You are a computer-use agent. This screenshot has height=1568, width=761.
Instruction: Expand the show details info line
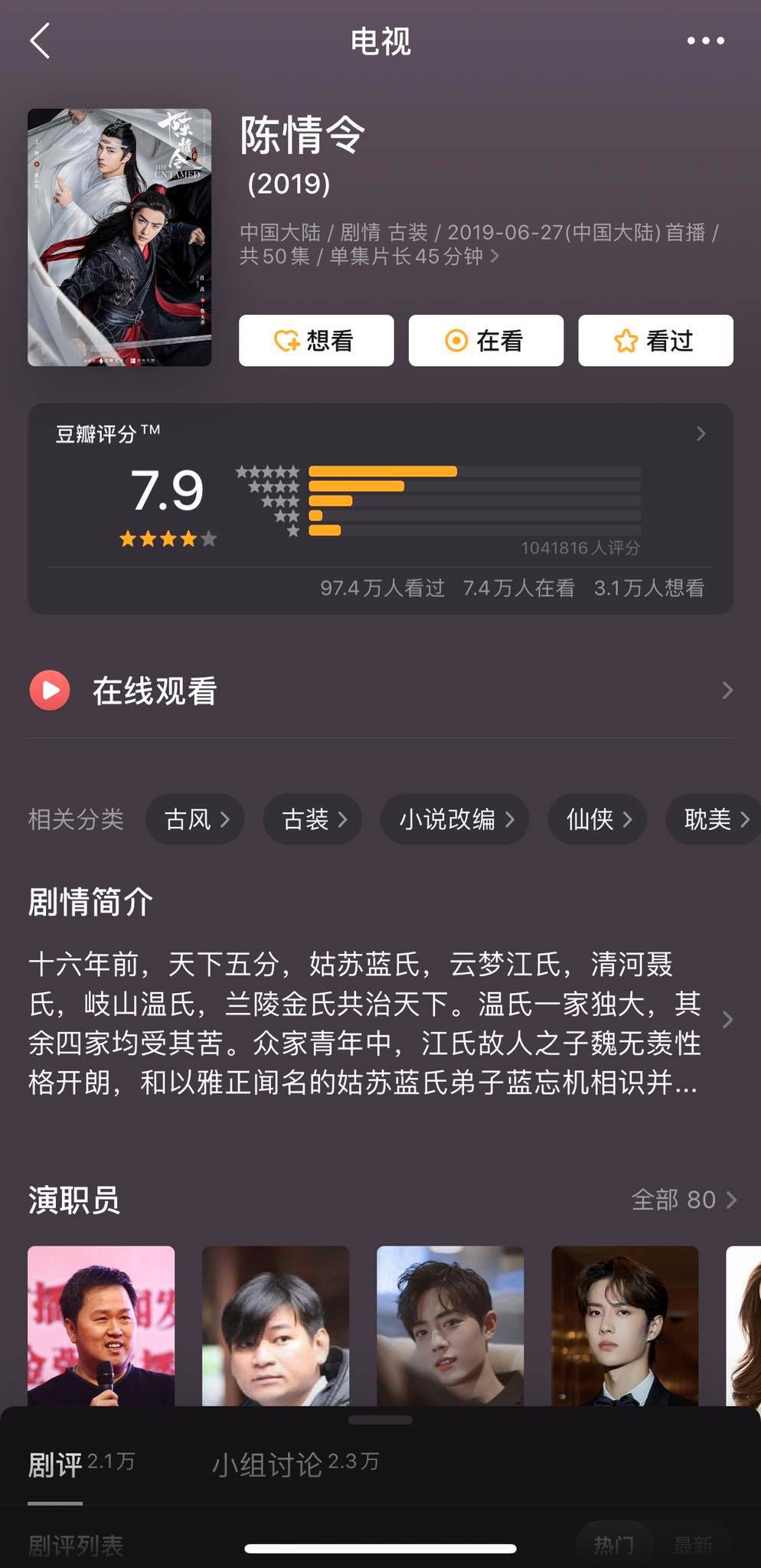click(x=494, y=256)
